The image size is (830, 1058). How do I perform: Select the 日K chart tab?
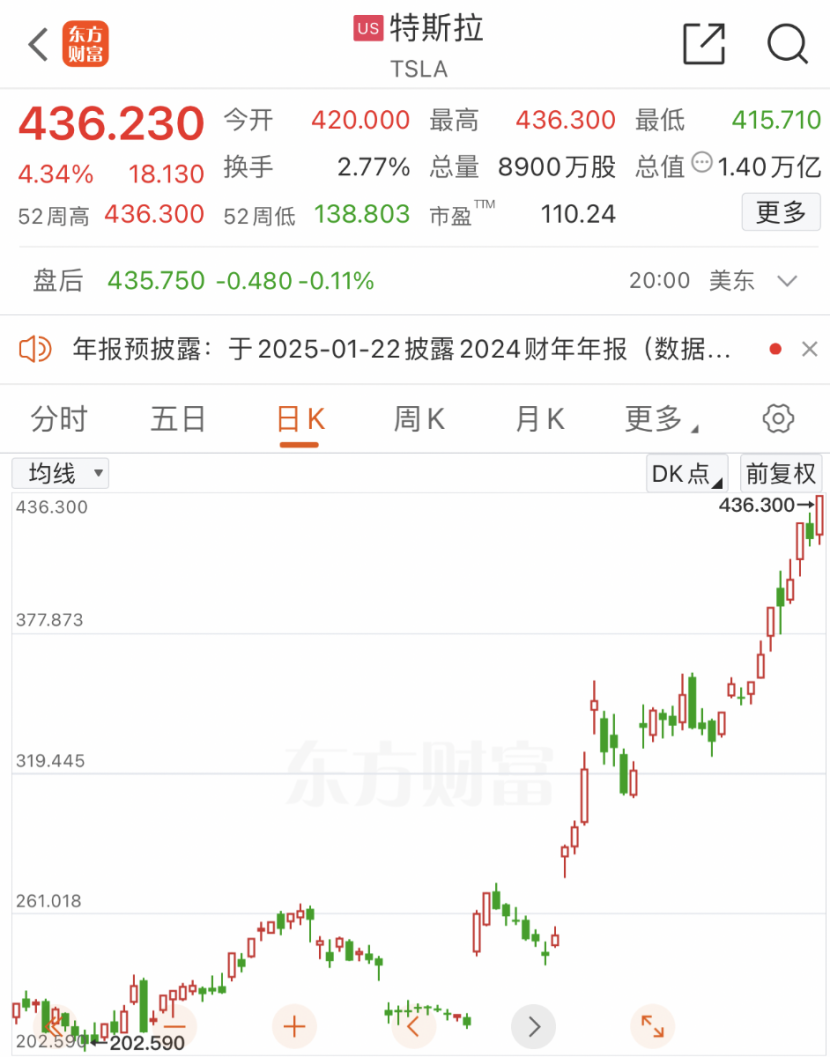300,419
